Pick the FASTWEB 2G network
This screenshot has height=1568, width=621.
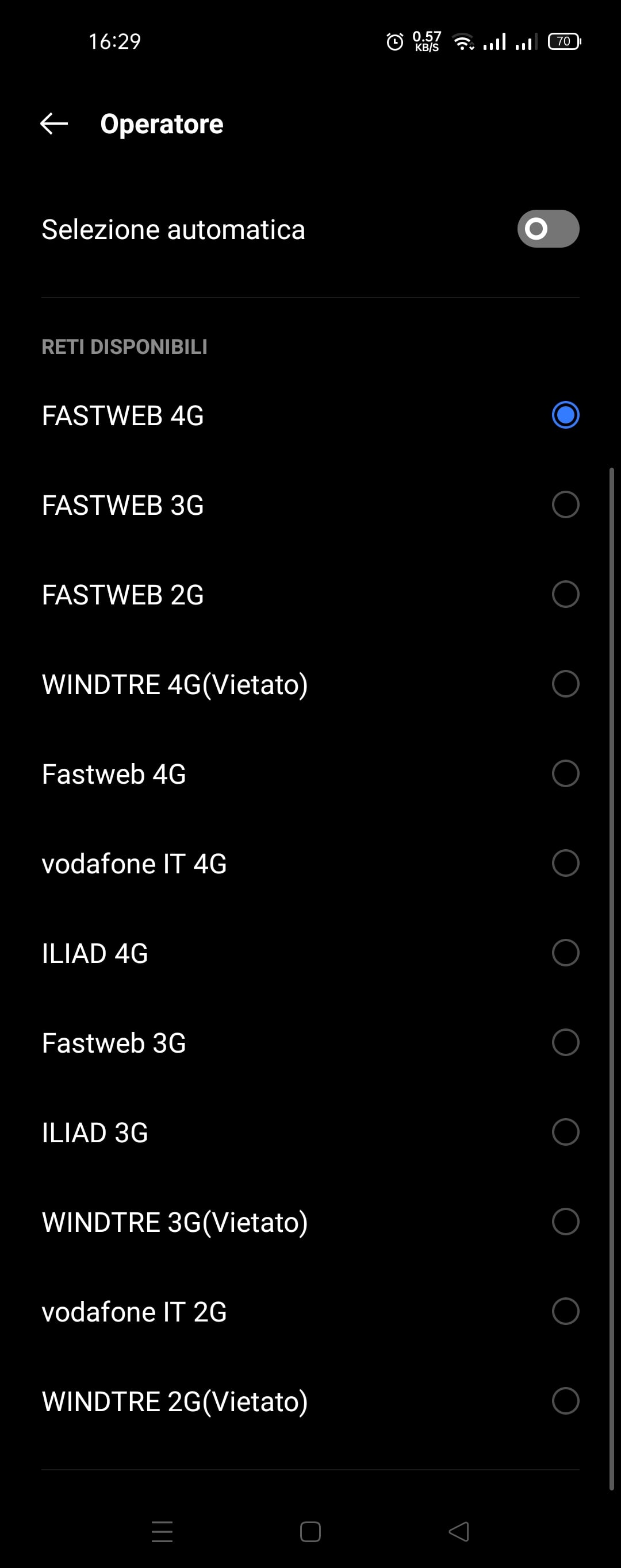pos(564,594)
